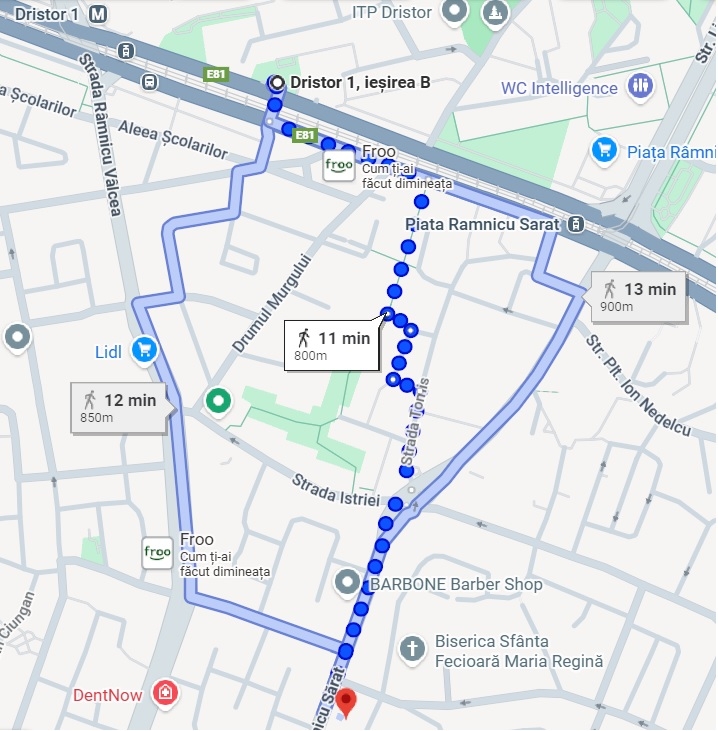This screenshot has height=731, width=718.
Task: Choose the 12 min 850m route
Action: tap(119, 407)
